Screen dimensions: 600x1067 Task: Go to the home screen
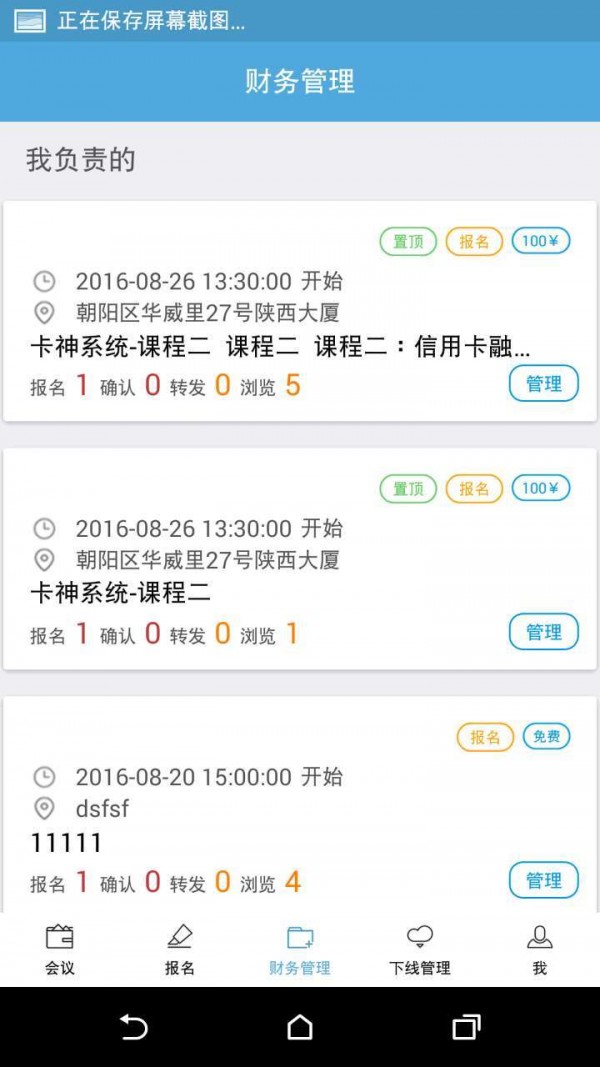click(300, 1027)
